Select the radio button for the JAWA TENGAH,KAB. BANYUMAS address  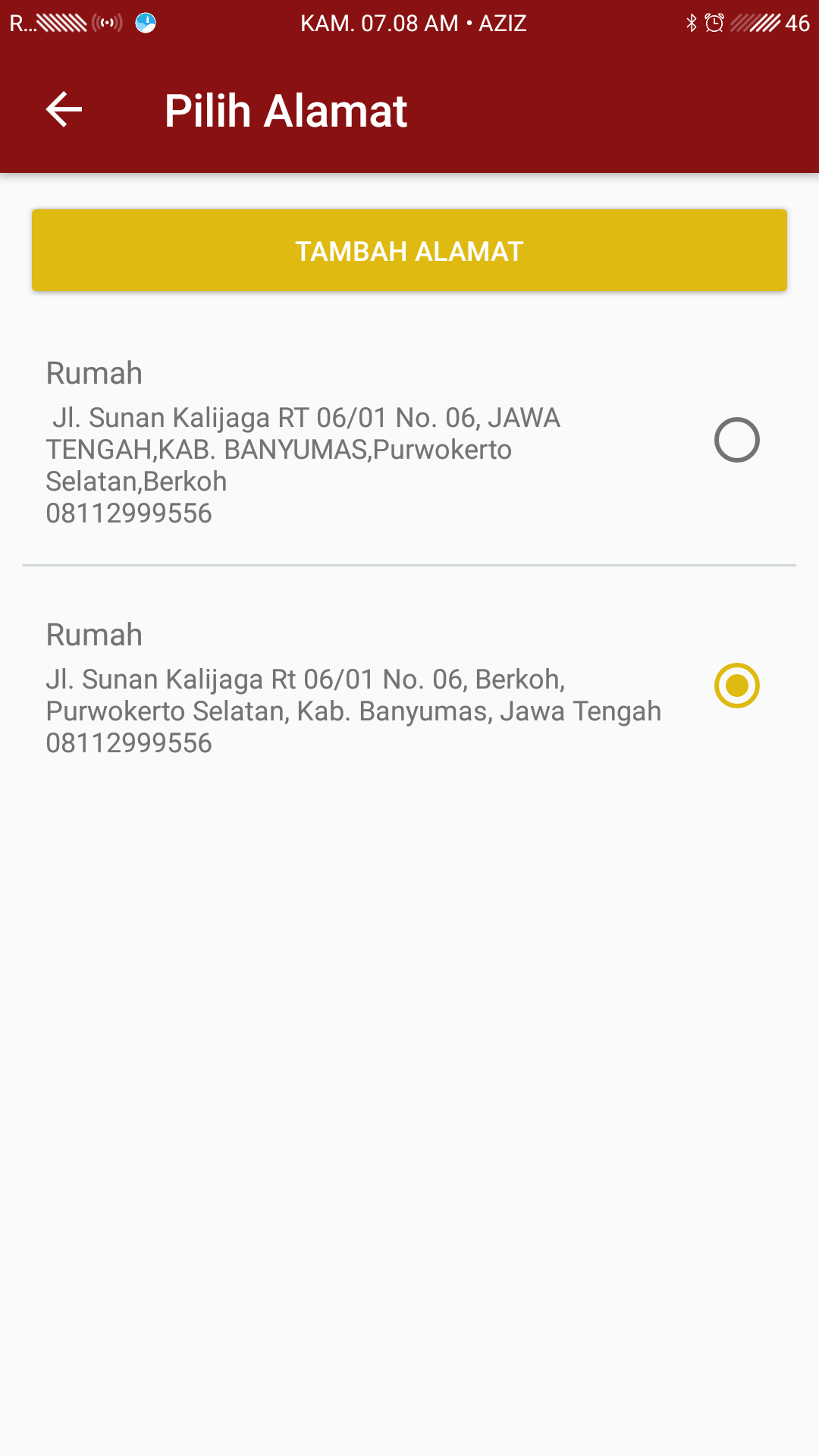click(x=736, y=440)
